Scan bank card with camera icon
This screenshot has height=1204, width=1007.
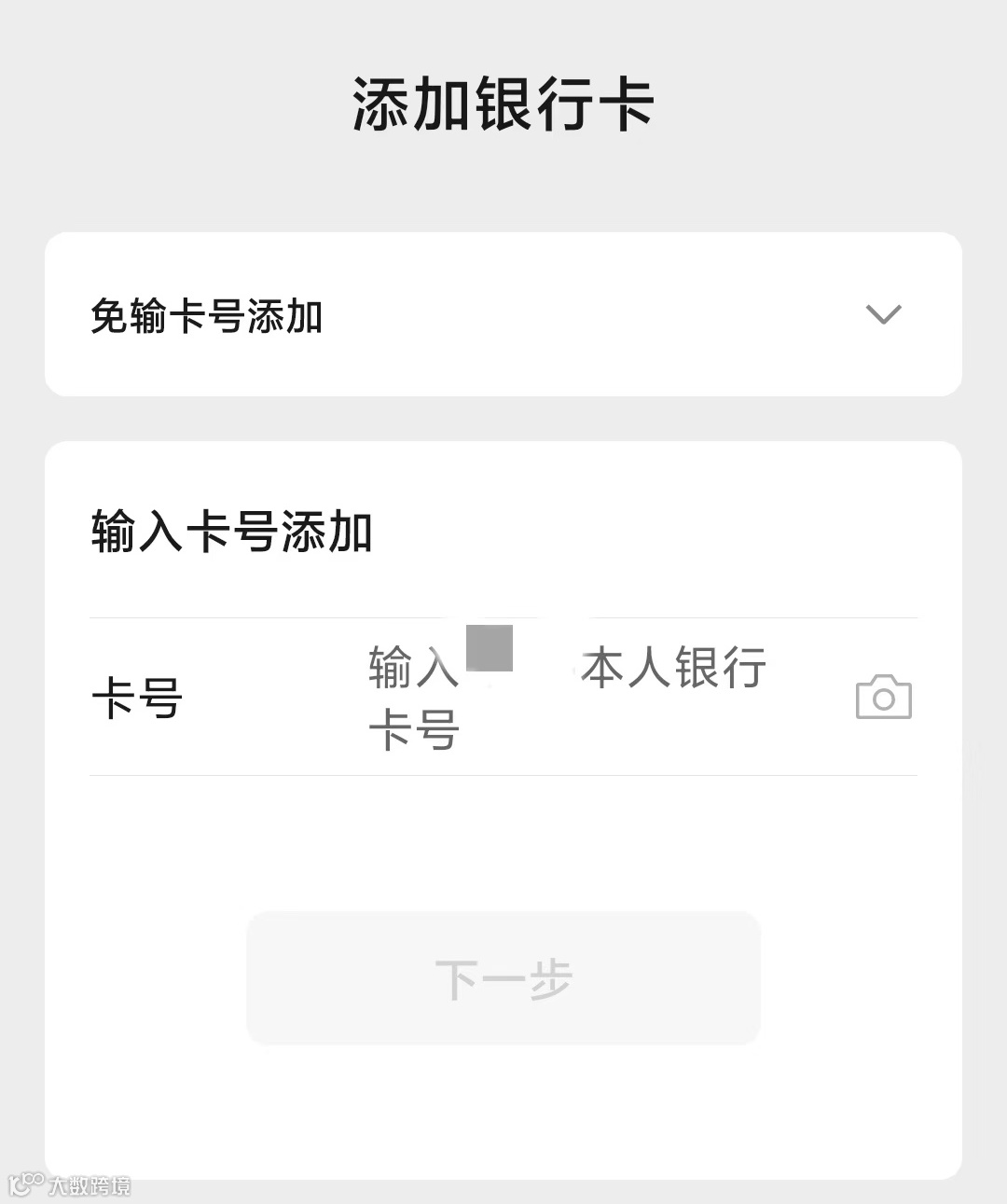coord(883,698)
